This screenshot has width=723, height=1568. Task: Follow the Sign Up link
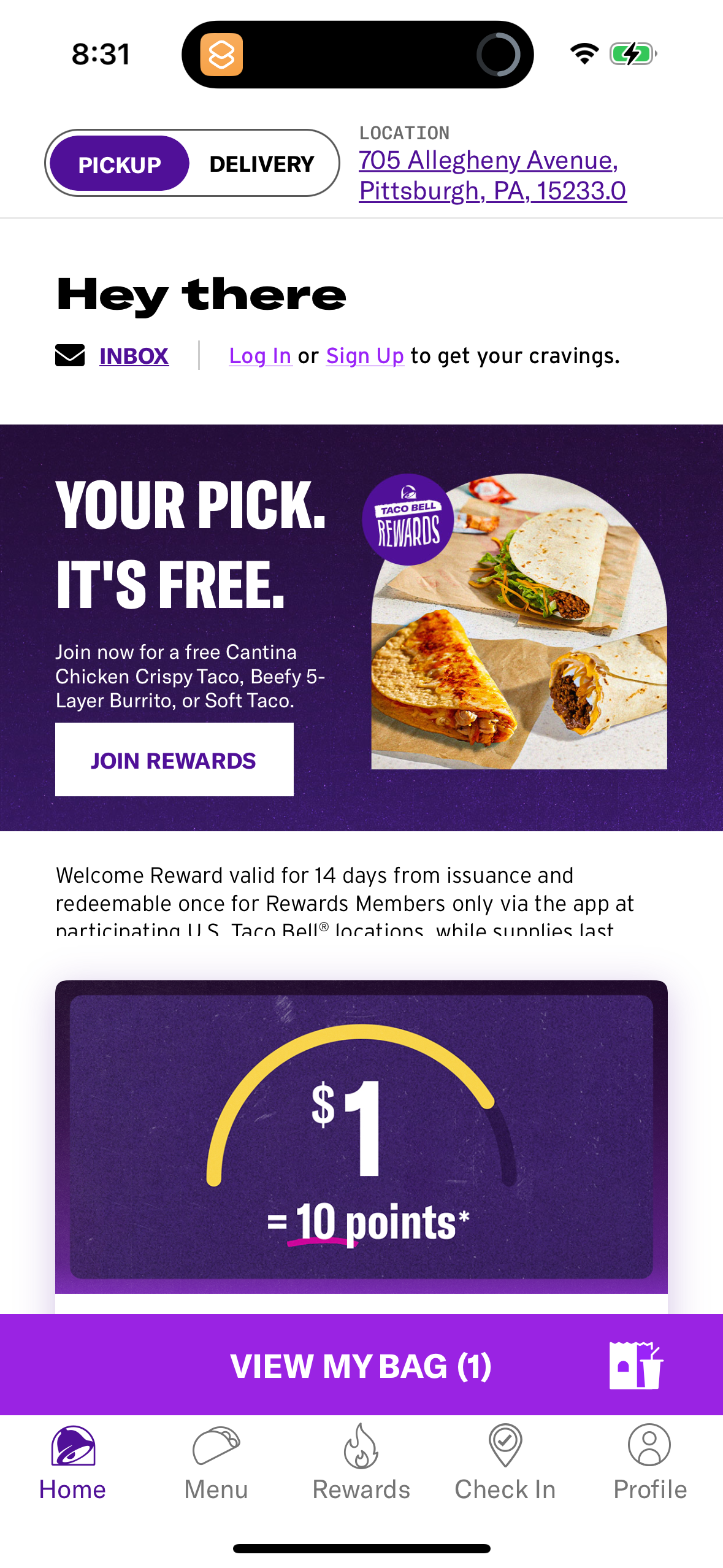(364, 356)
